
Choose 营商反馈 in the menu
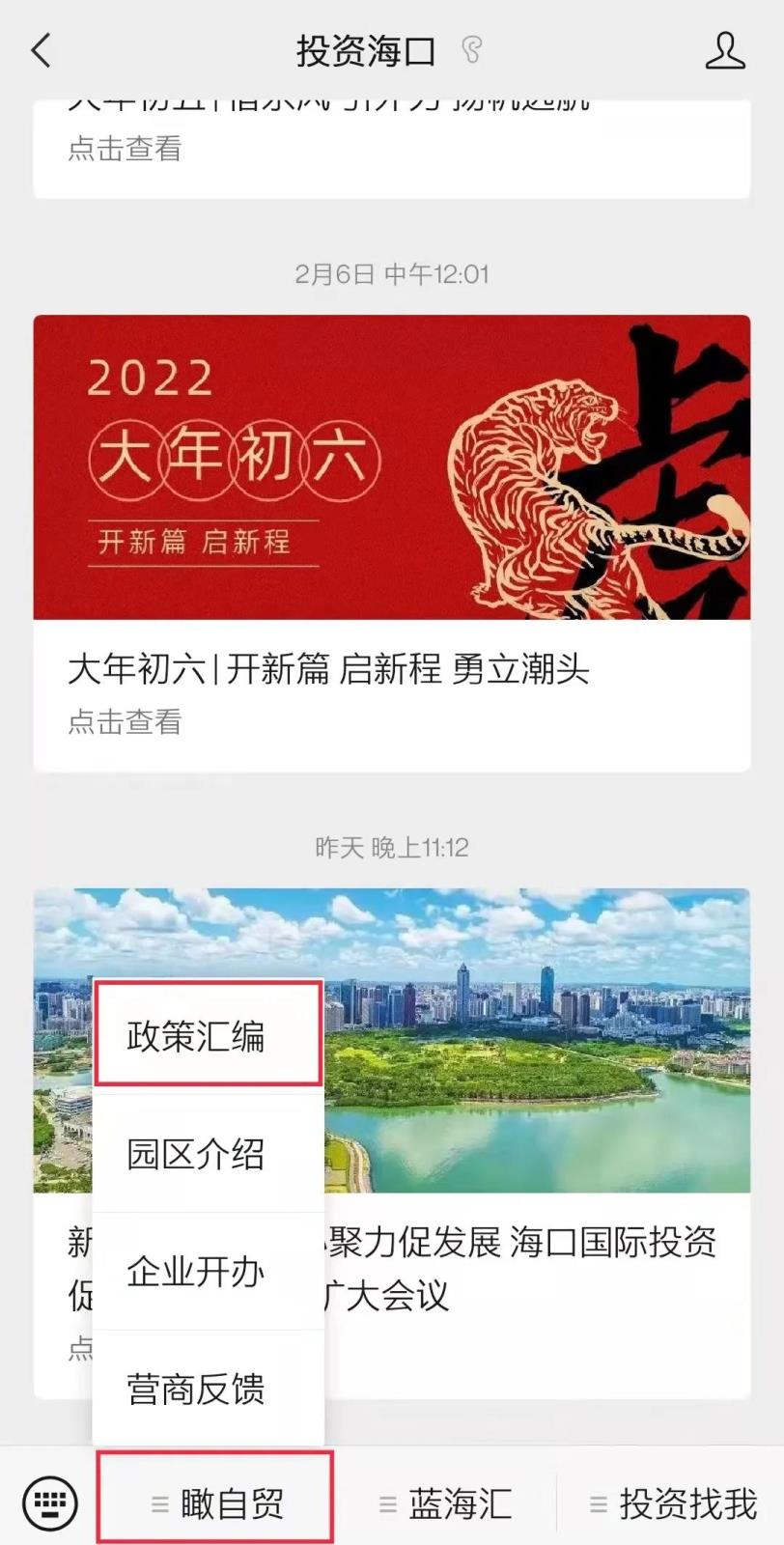click(208, 1390)
